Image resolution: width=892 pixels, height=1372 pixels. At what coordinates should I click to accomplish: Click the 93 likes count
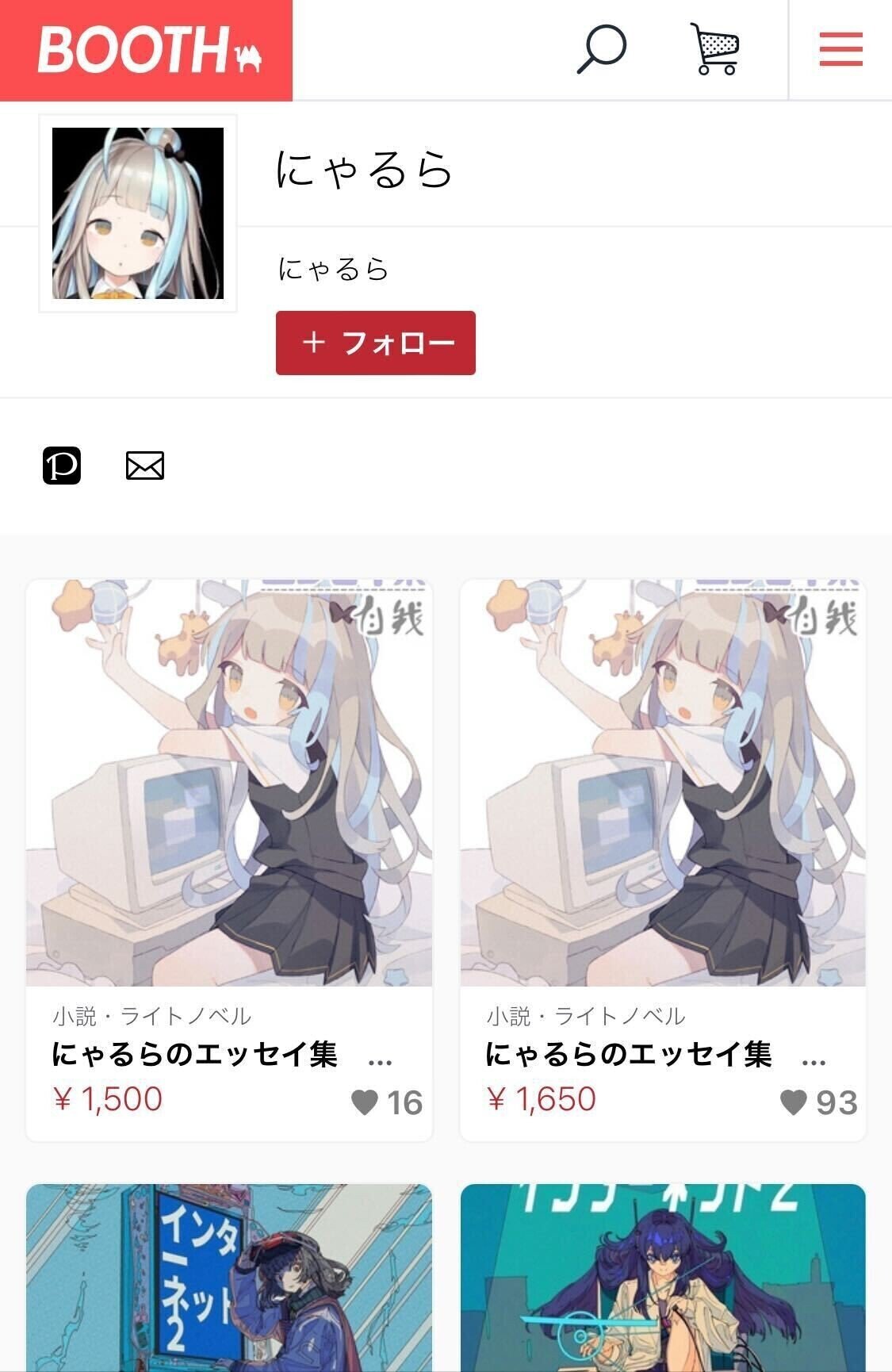(x=836, y=1100)
